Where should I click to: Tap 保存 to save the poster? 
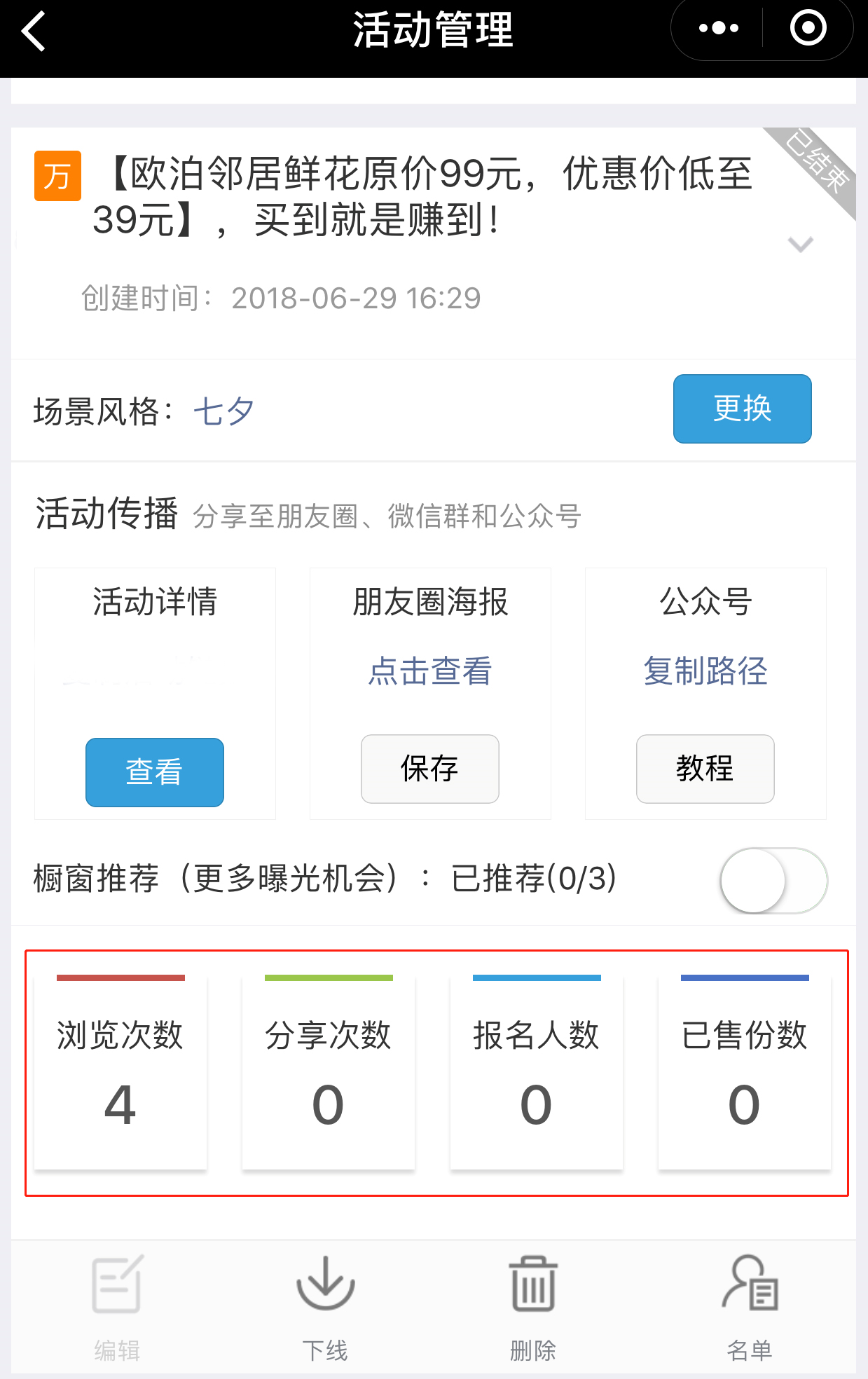point(429,769)
